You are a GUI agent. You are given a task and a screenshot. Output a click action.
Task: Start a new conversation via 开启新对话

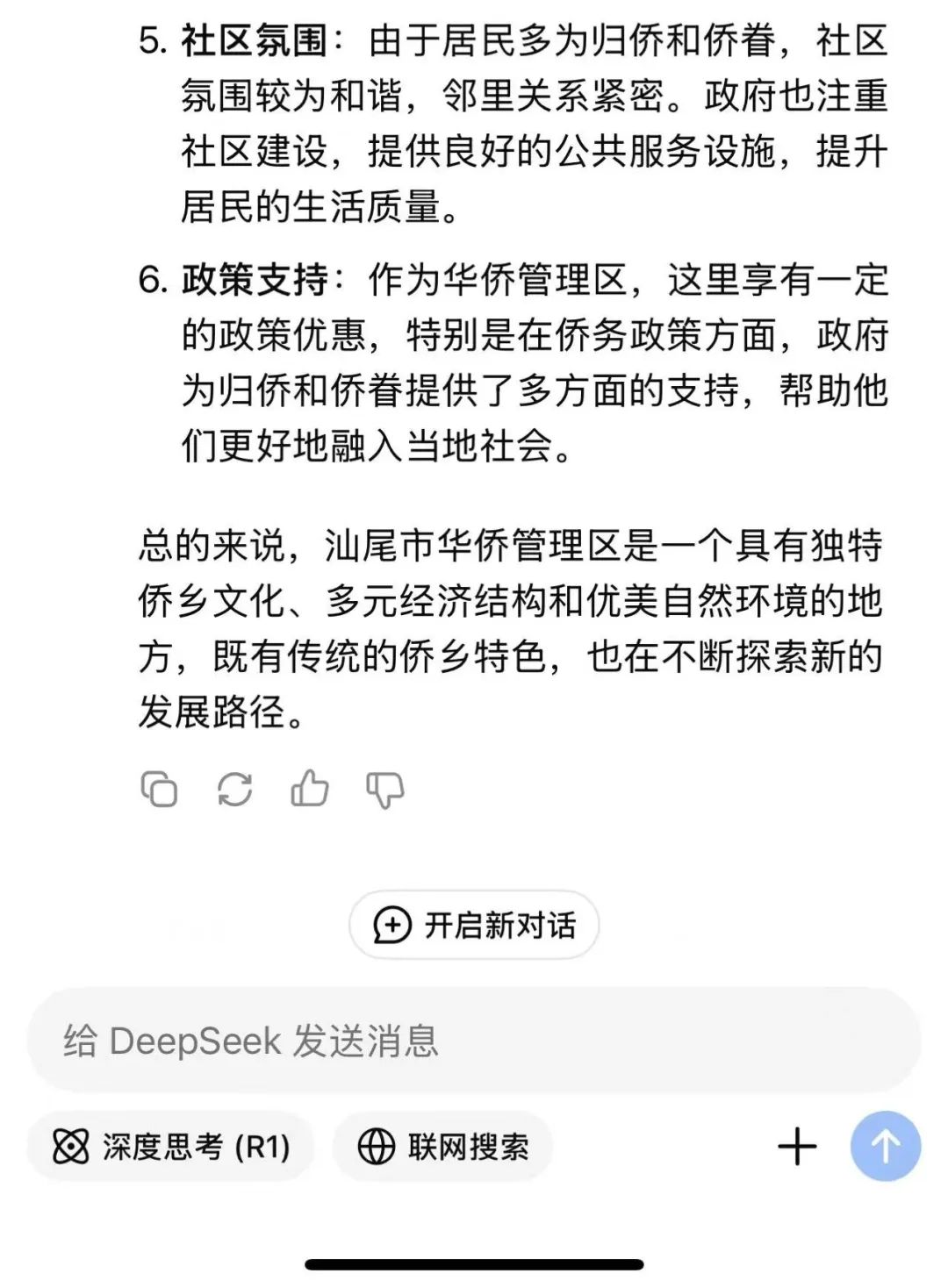pos(474,924)
